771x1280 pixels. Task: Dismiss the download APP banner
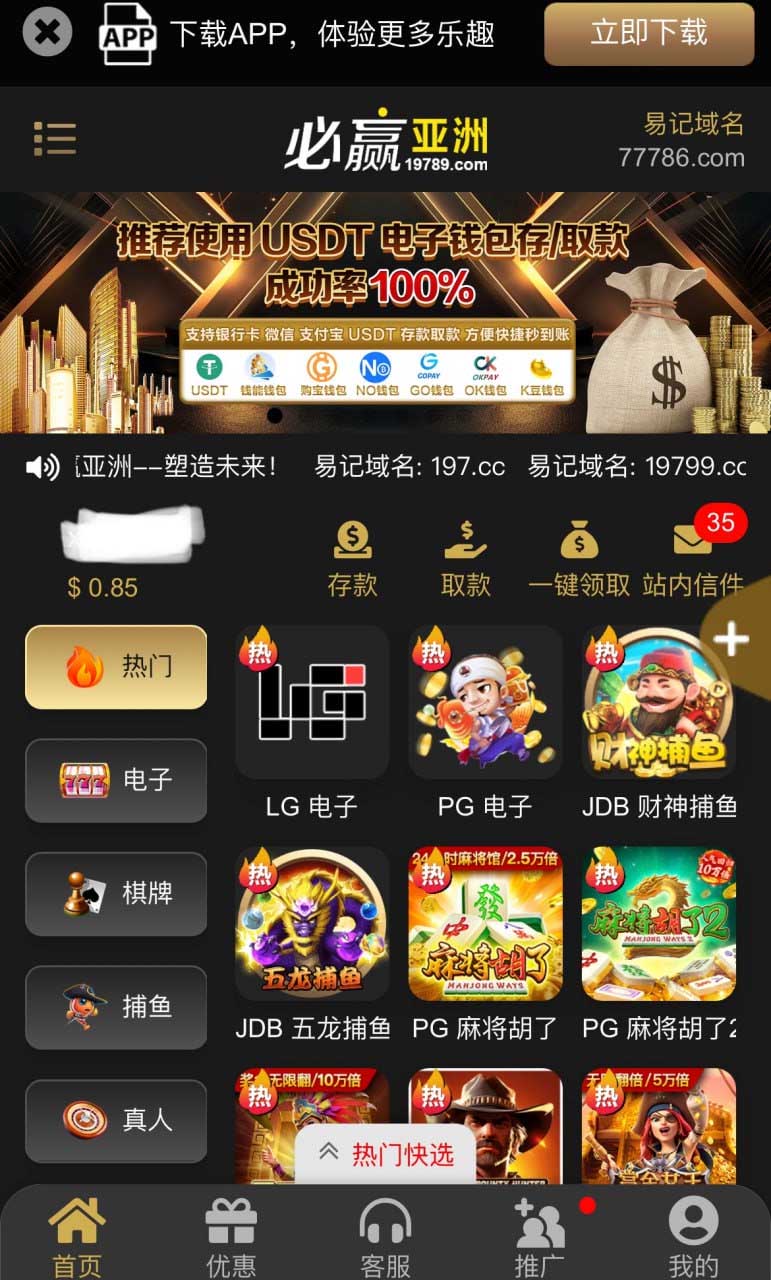[x=47, y=32]
